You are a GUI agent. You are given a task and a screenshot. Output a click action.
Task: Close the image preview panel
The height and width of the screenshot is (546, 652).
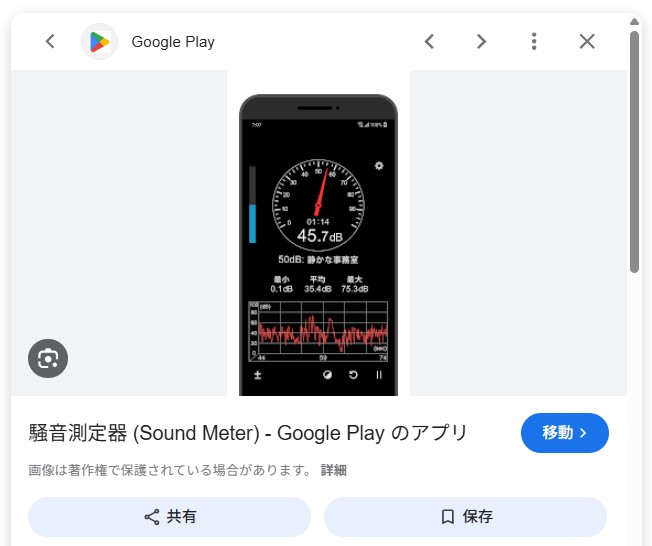[x=587, y=42]
